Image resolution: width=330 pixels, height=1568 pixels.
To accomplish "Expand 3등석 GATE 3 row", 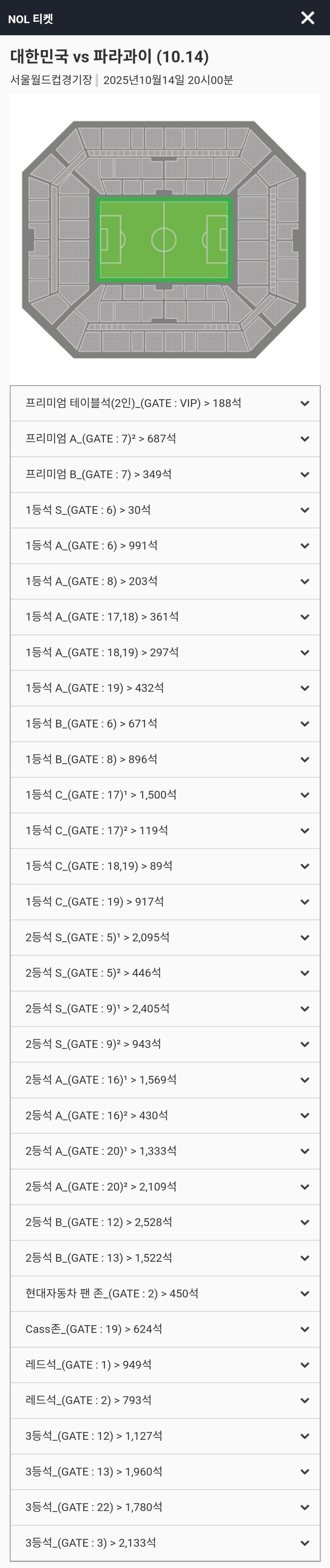I will [x=164, y=1542].
